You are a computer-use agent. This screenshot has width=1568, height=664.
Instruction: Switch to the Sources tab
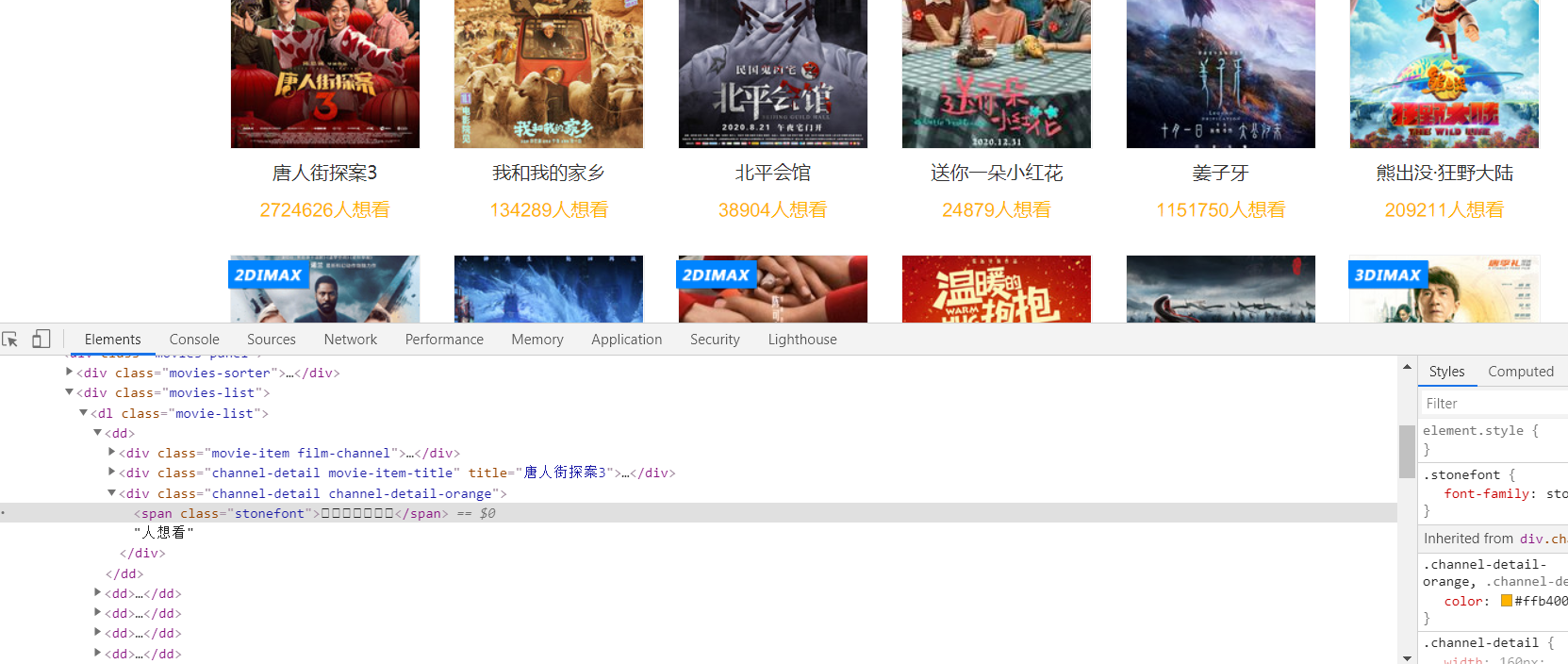pyautogui.click(x=271, y=340)
